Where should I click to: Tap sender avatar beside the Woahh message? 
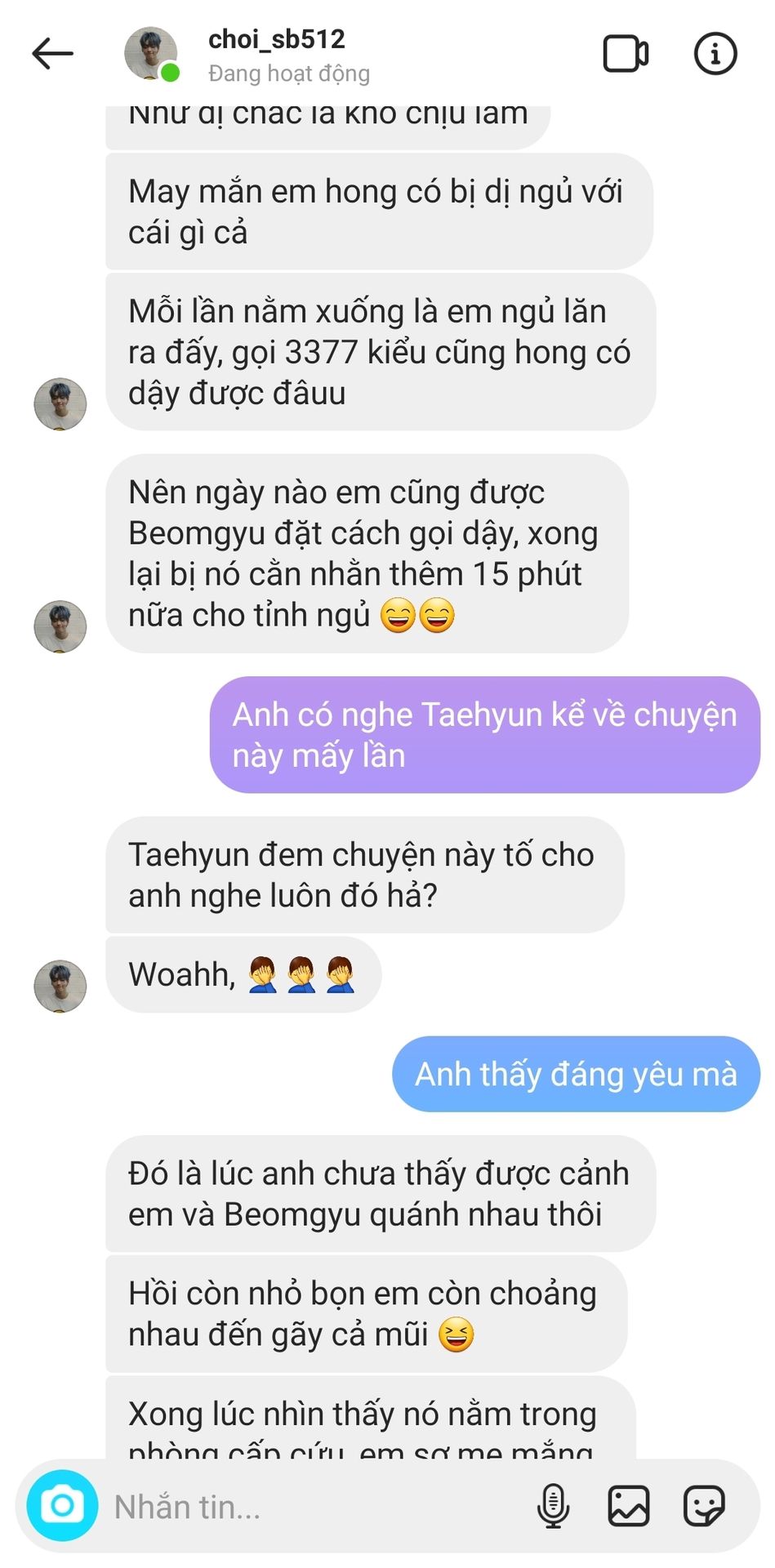pos(60,986)
